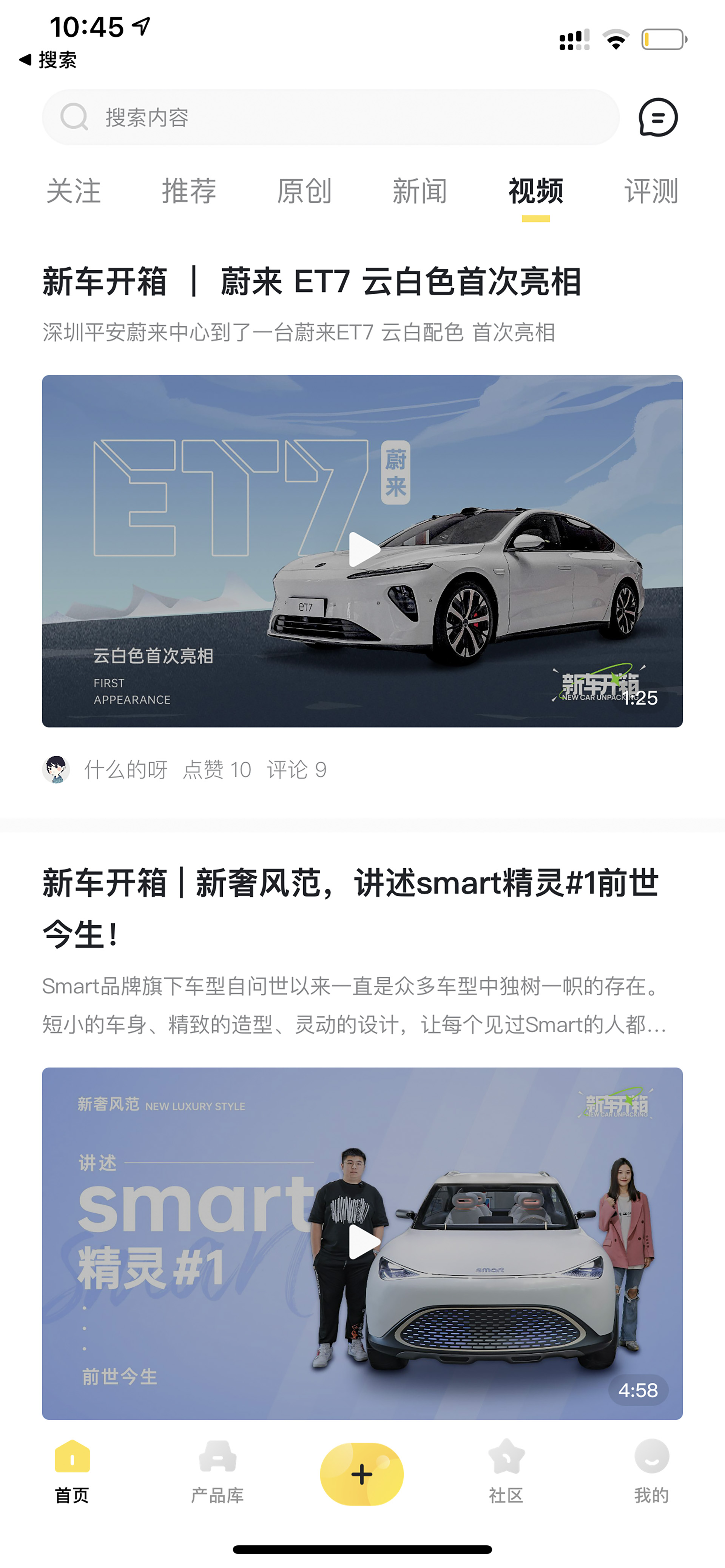This screenshot has width=725, height=1568.
Task: Open the 评测 tab
Action: tap(651, 191)
